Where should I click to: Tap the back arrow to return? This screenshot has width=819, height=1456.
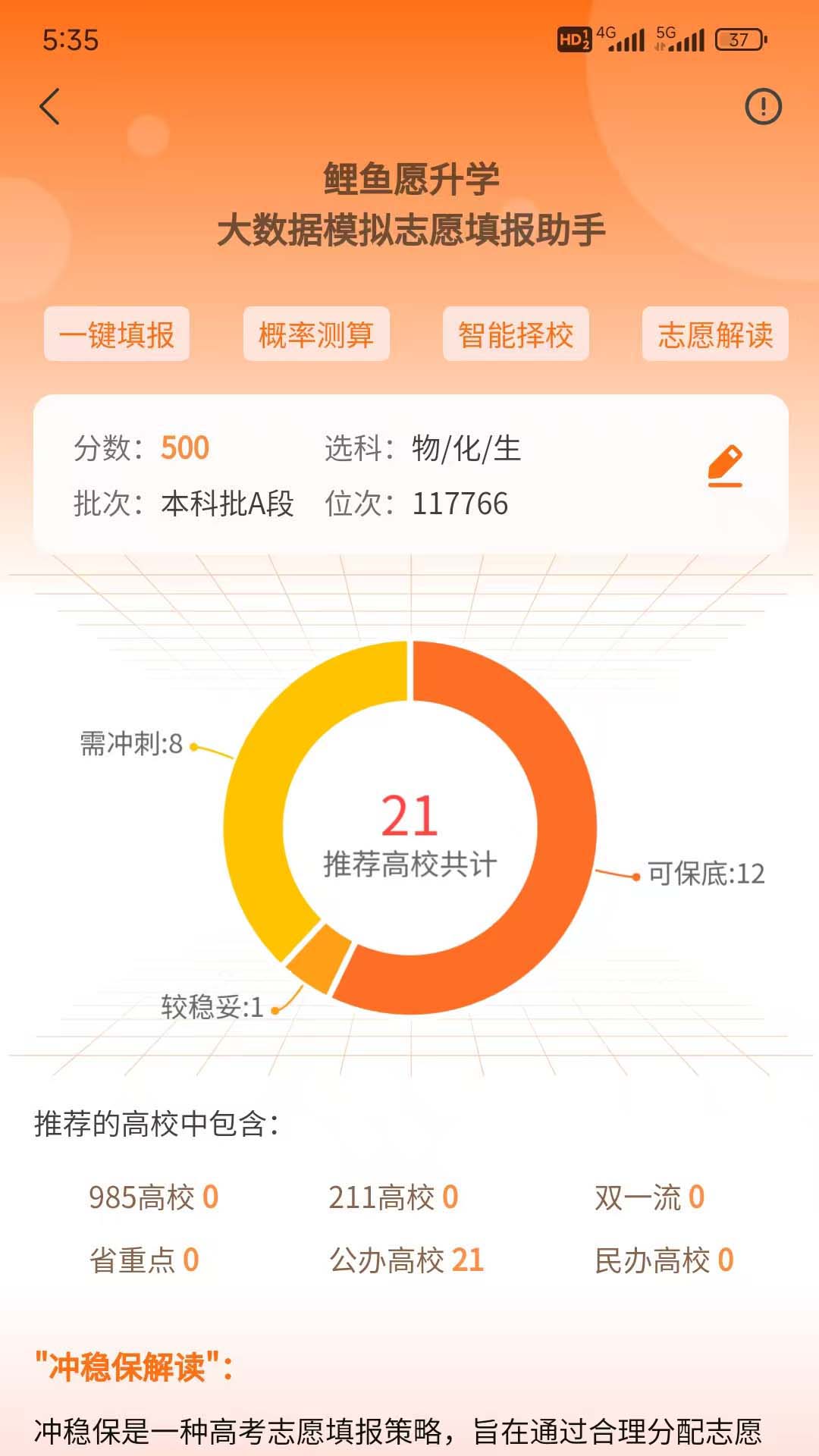50,108
